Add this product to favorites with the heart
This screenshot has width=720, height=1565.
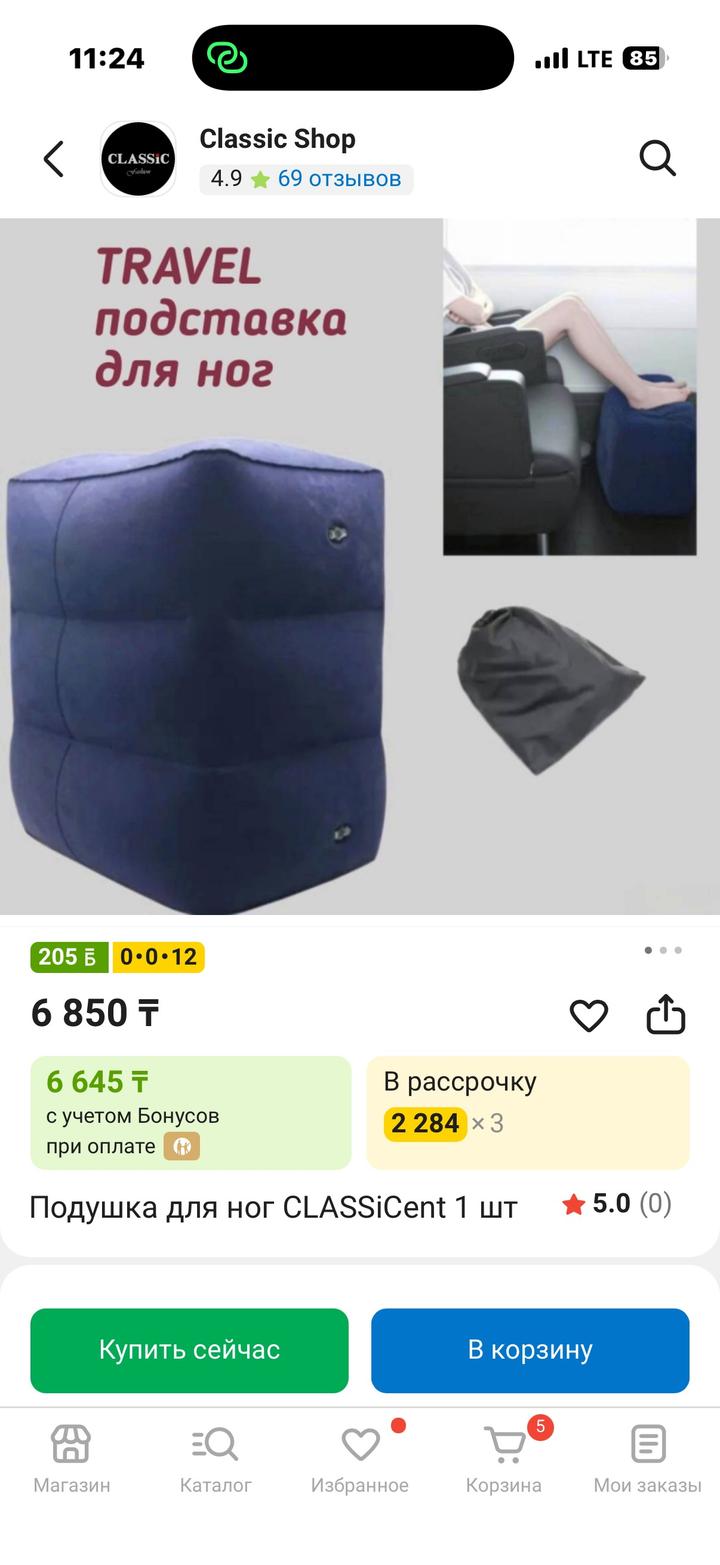(x=589, y=1015)
